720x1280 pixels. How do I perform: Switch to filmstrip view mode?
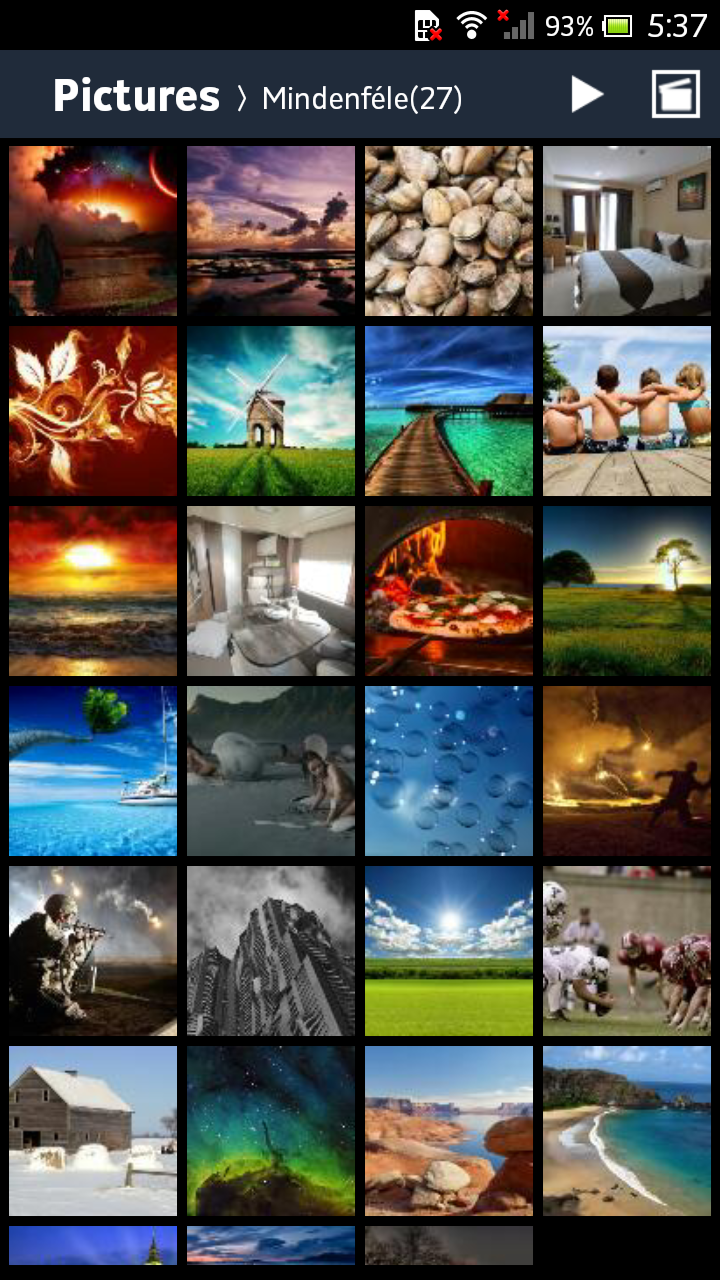click(675, 95)
